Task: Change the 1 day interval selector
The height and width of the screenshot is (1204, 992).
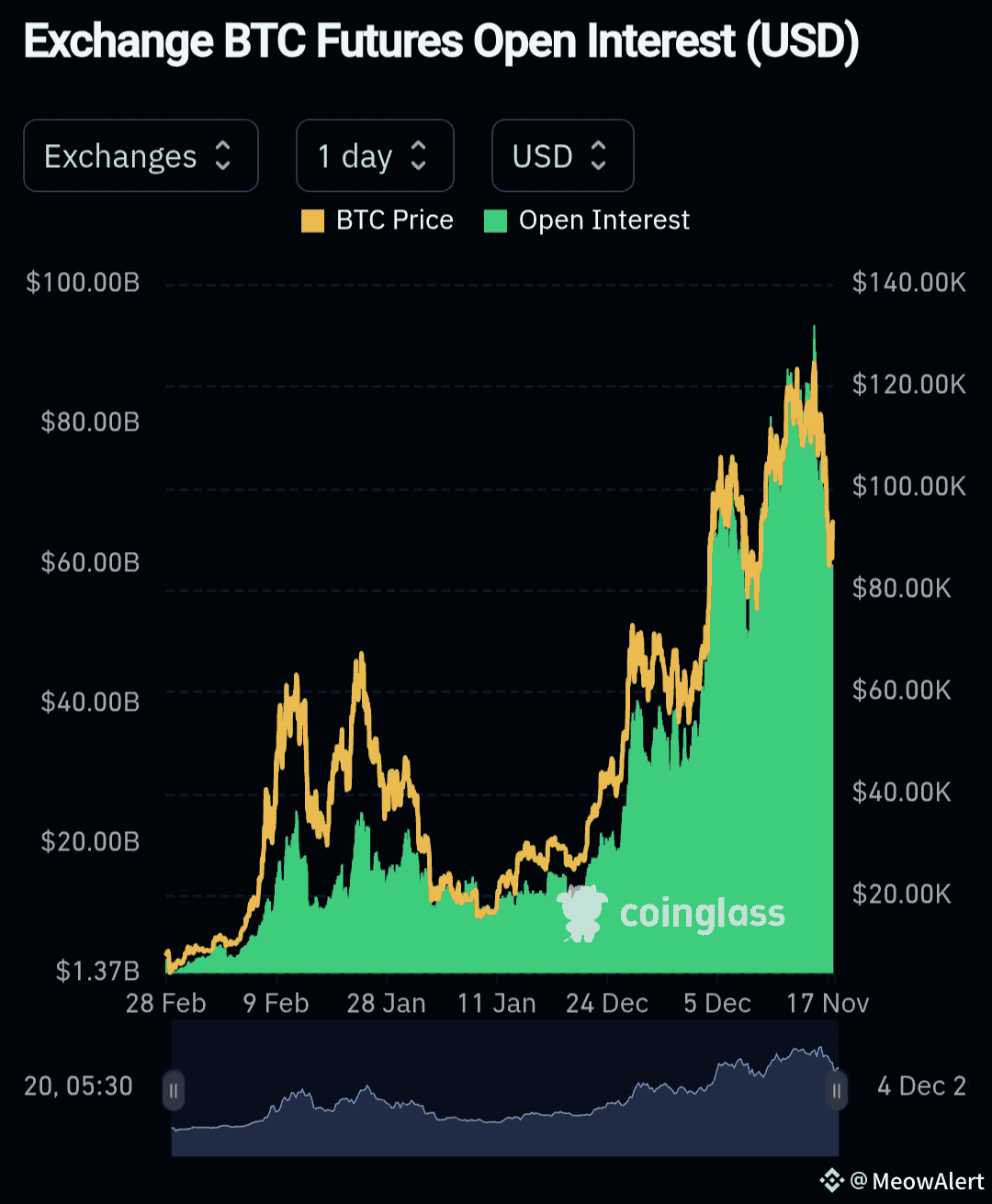Action: click(375, 156)
